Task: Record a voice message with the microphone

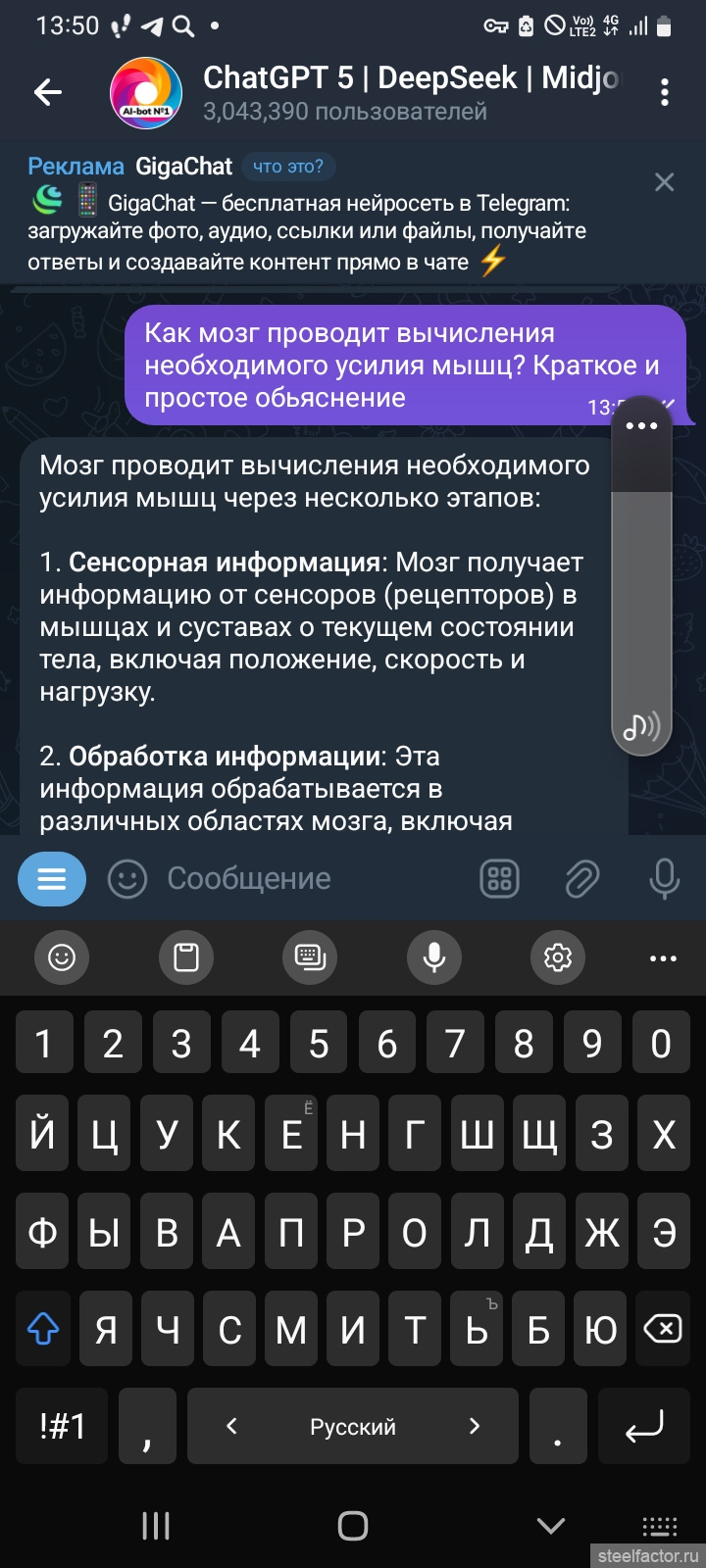Action: 664,879
